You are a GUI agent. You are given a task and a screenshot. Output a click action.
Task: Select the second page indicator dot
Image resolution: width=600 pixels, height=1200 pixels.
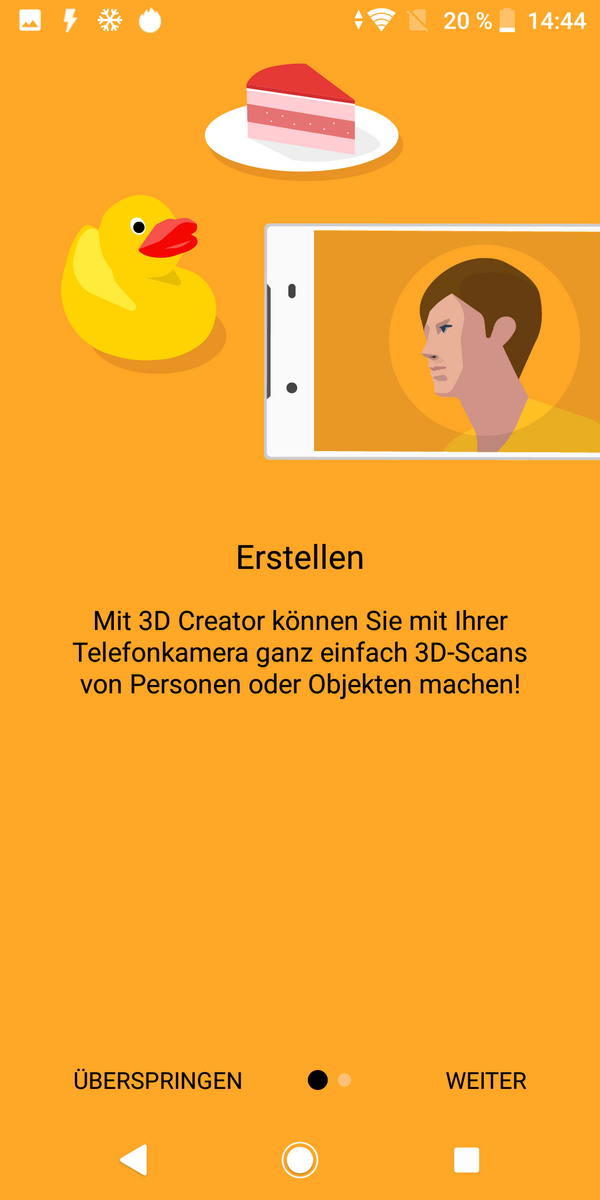344,1080
